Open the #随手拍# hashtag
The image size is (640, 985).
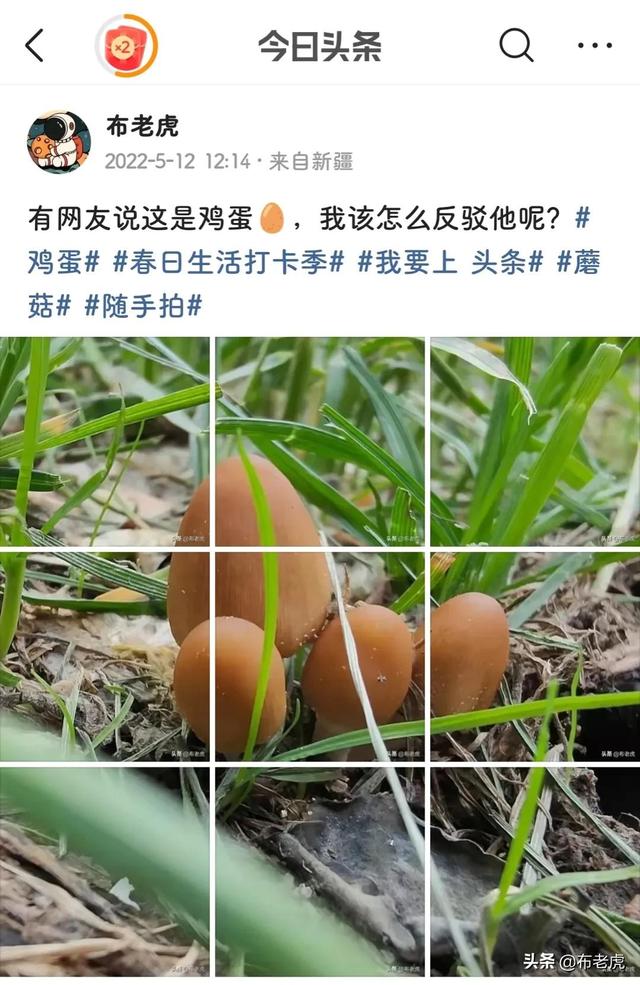(143, 306)
